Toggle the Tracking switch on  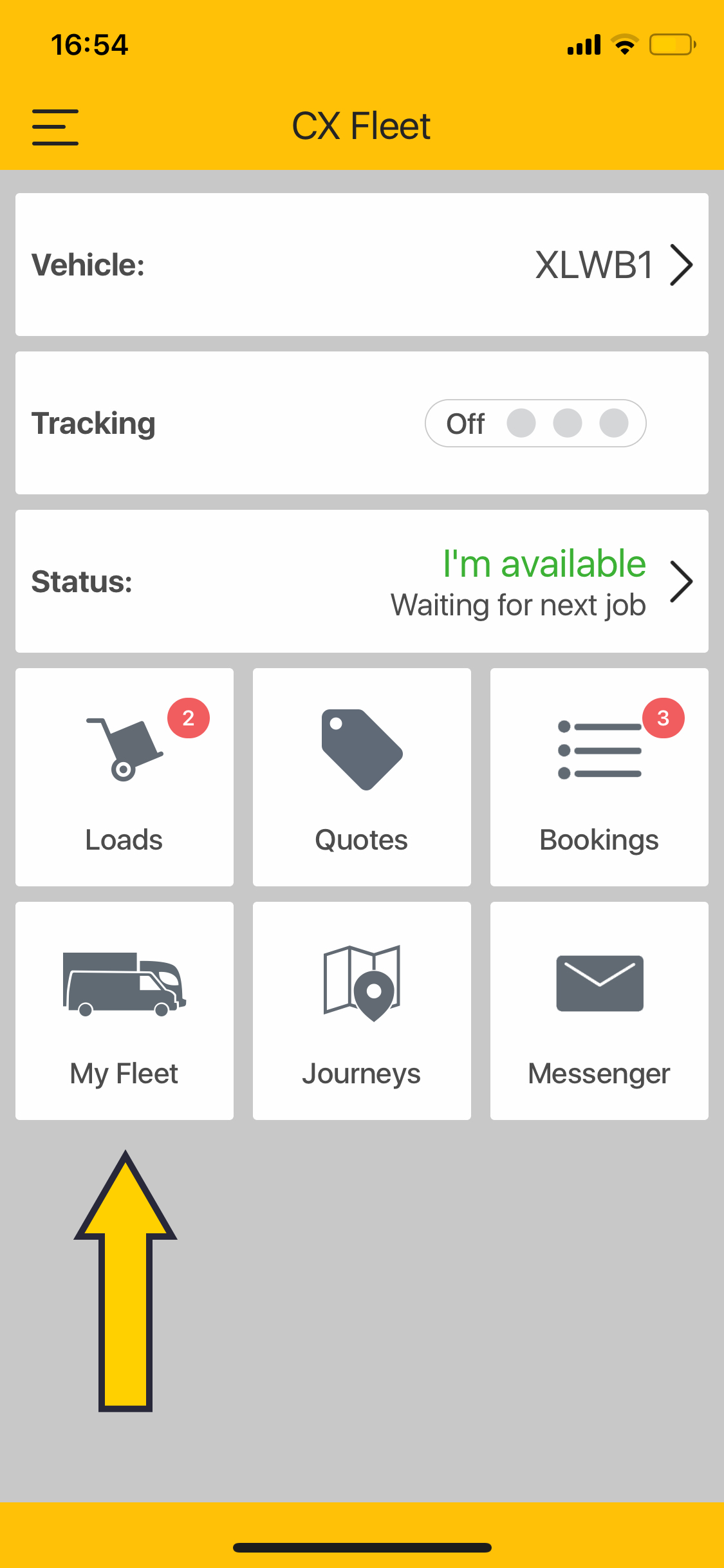click(x=535, y=424)
